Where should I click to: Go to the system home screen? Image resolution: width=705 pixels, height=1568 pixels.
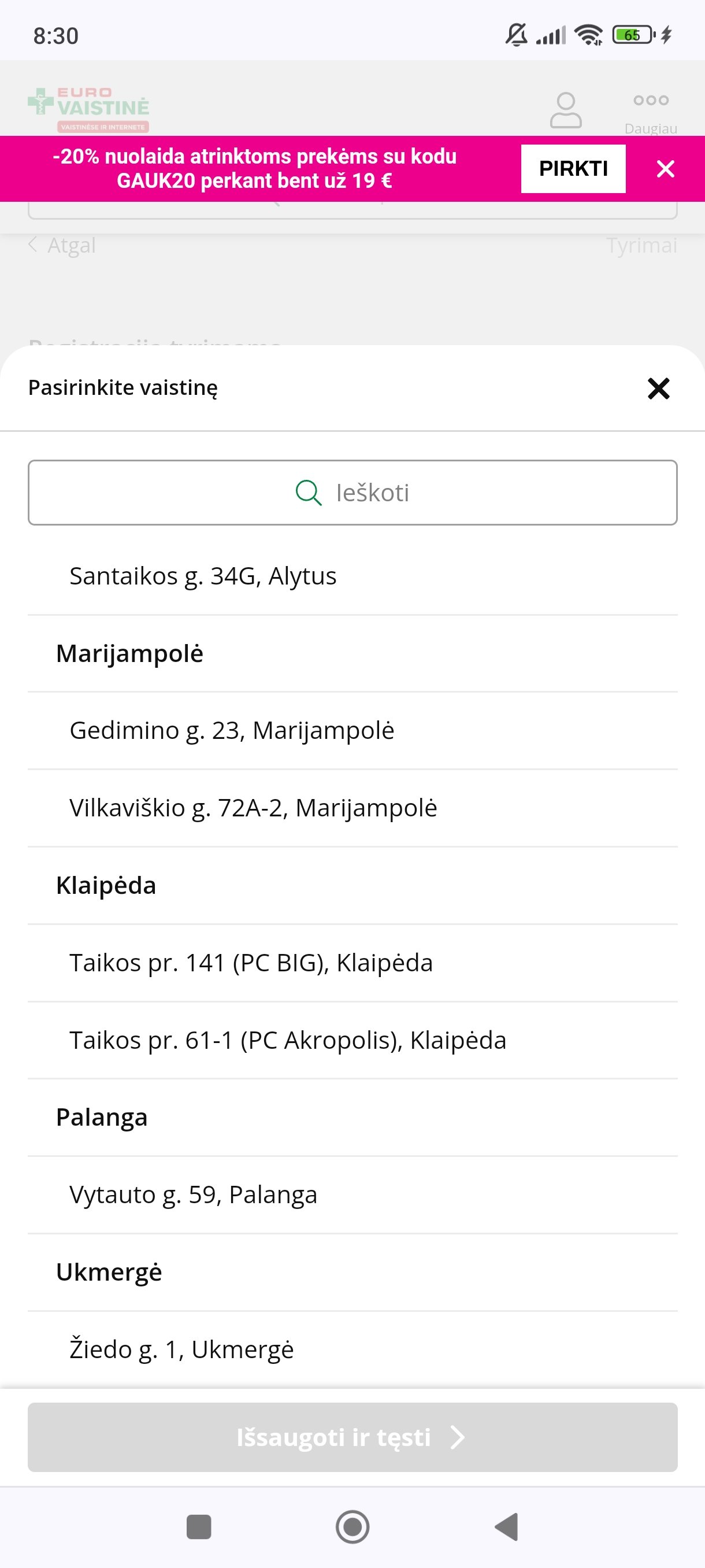point(352,1526)
